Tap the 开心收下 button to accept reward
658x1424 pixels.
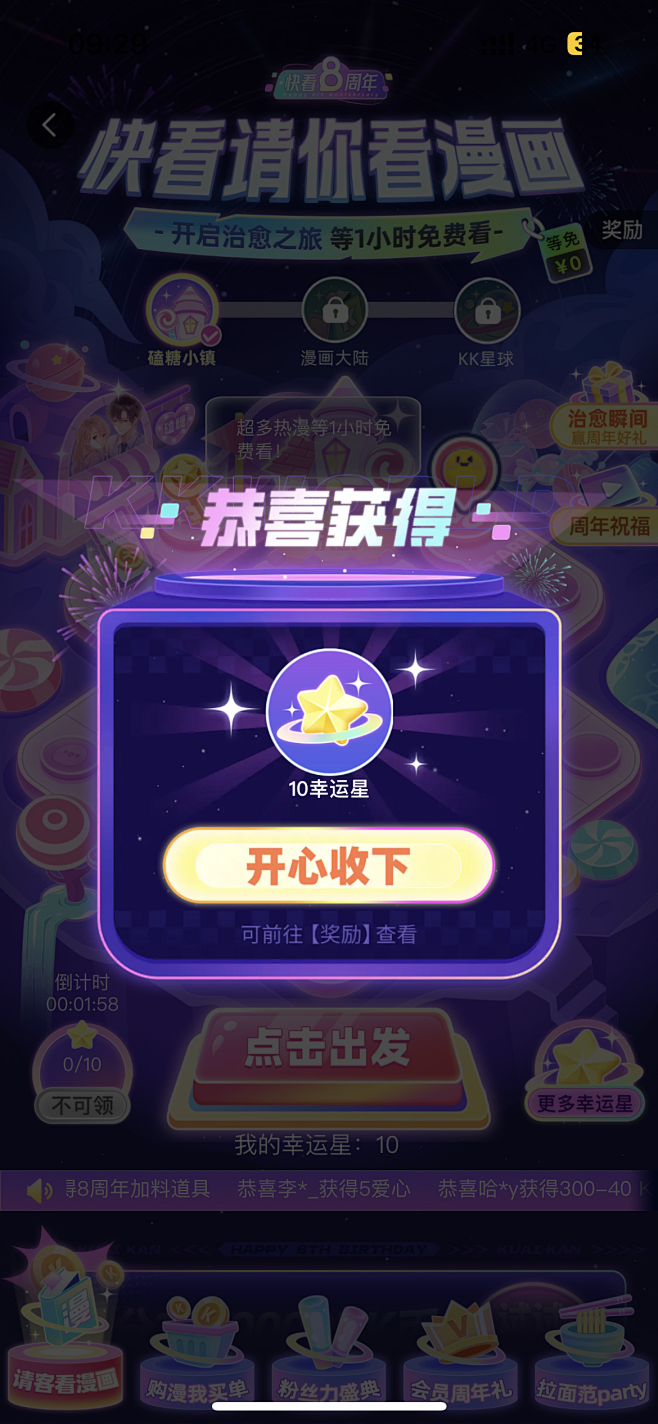pos(329,866)
